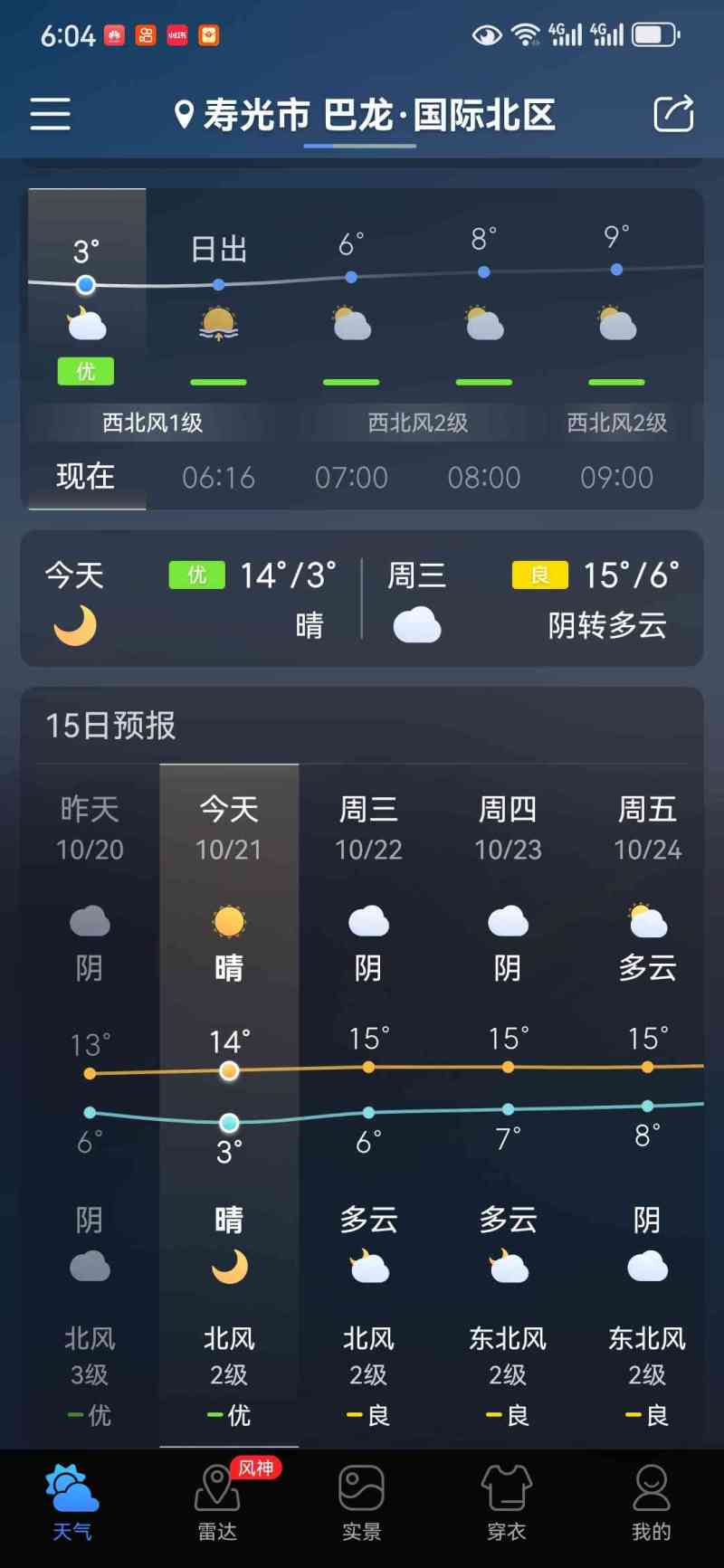
Task: Select the 天气 tab
Action: (72, 1504)
